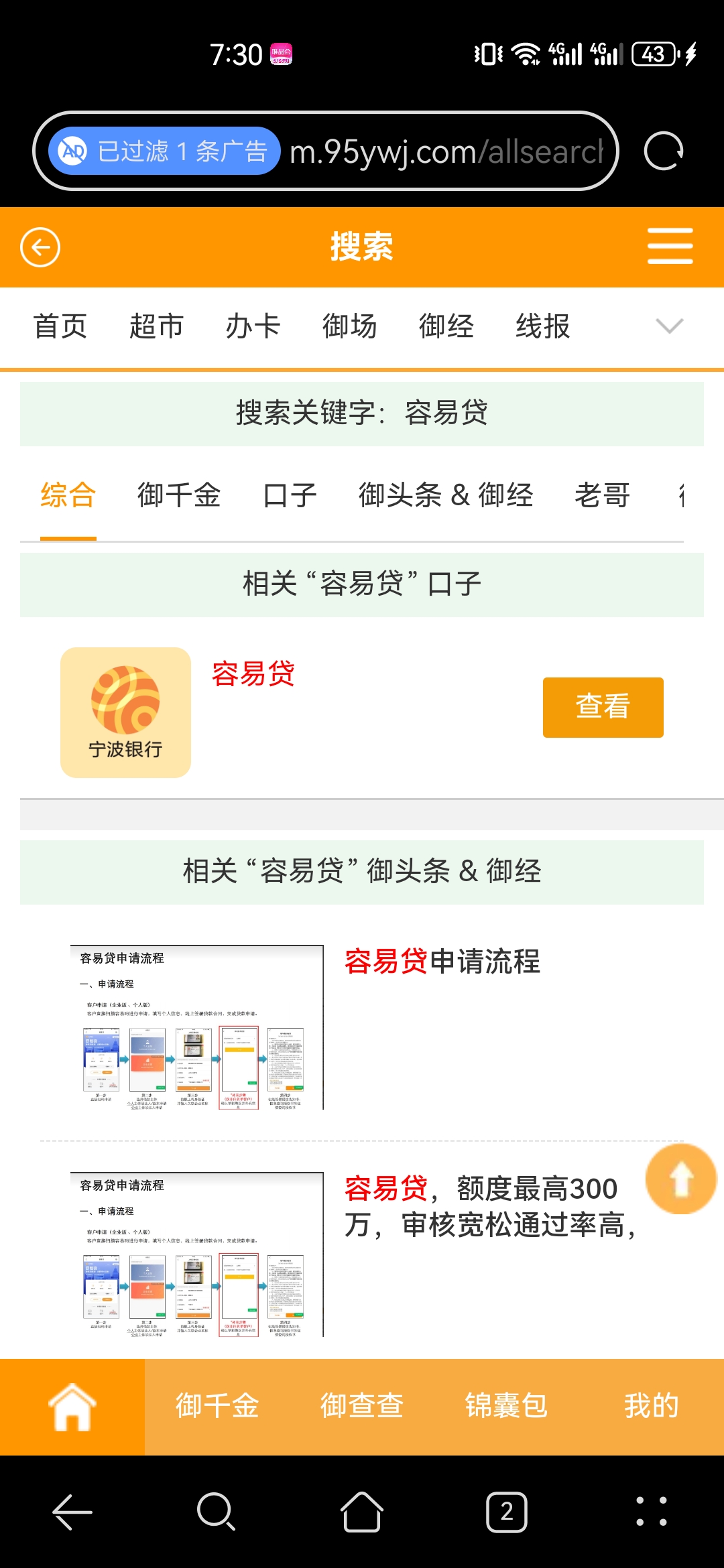Screen dimensions: 724x1568
Task: Open 御查查 in the bottom bar
Action: [361, 1406]
